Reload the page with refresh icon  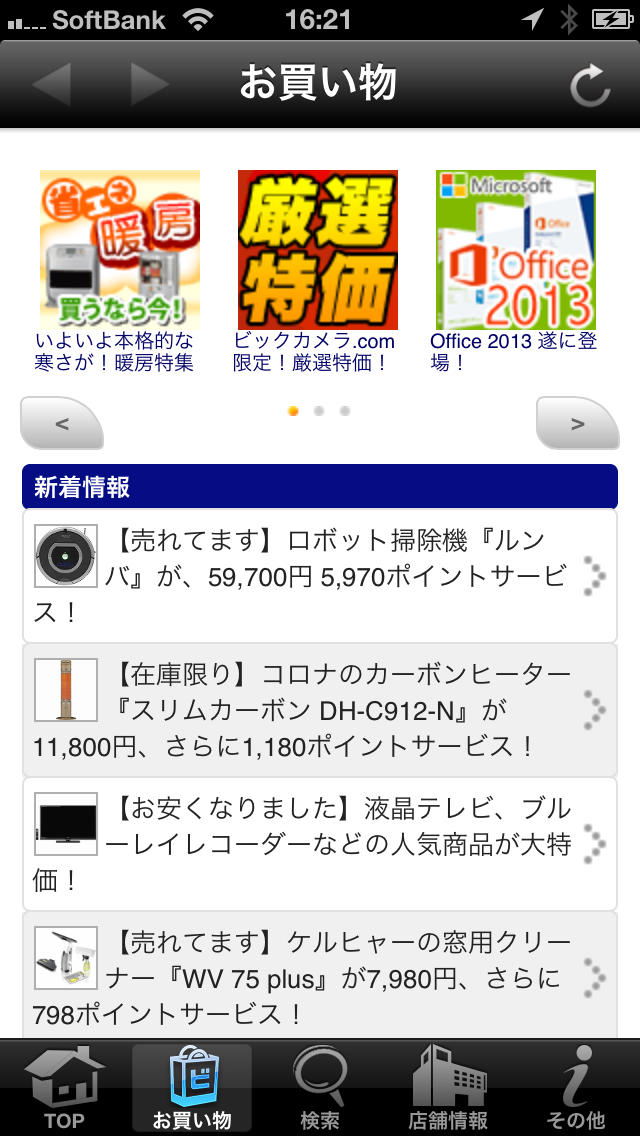point(590,87)
